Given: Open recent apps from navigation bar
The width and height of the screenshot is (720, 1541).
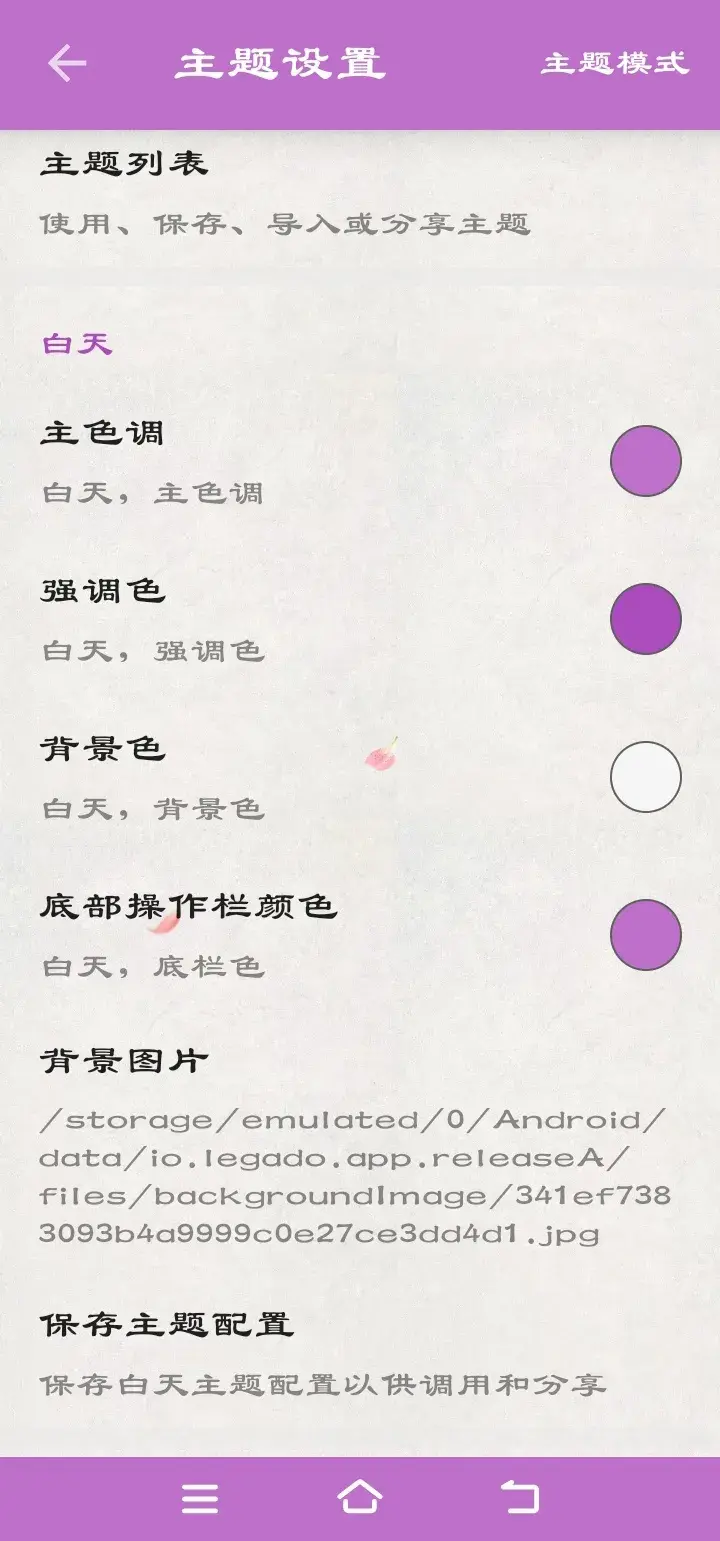Looking at the screenshot, I should (x=200, y=1498).
